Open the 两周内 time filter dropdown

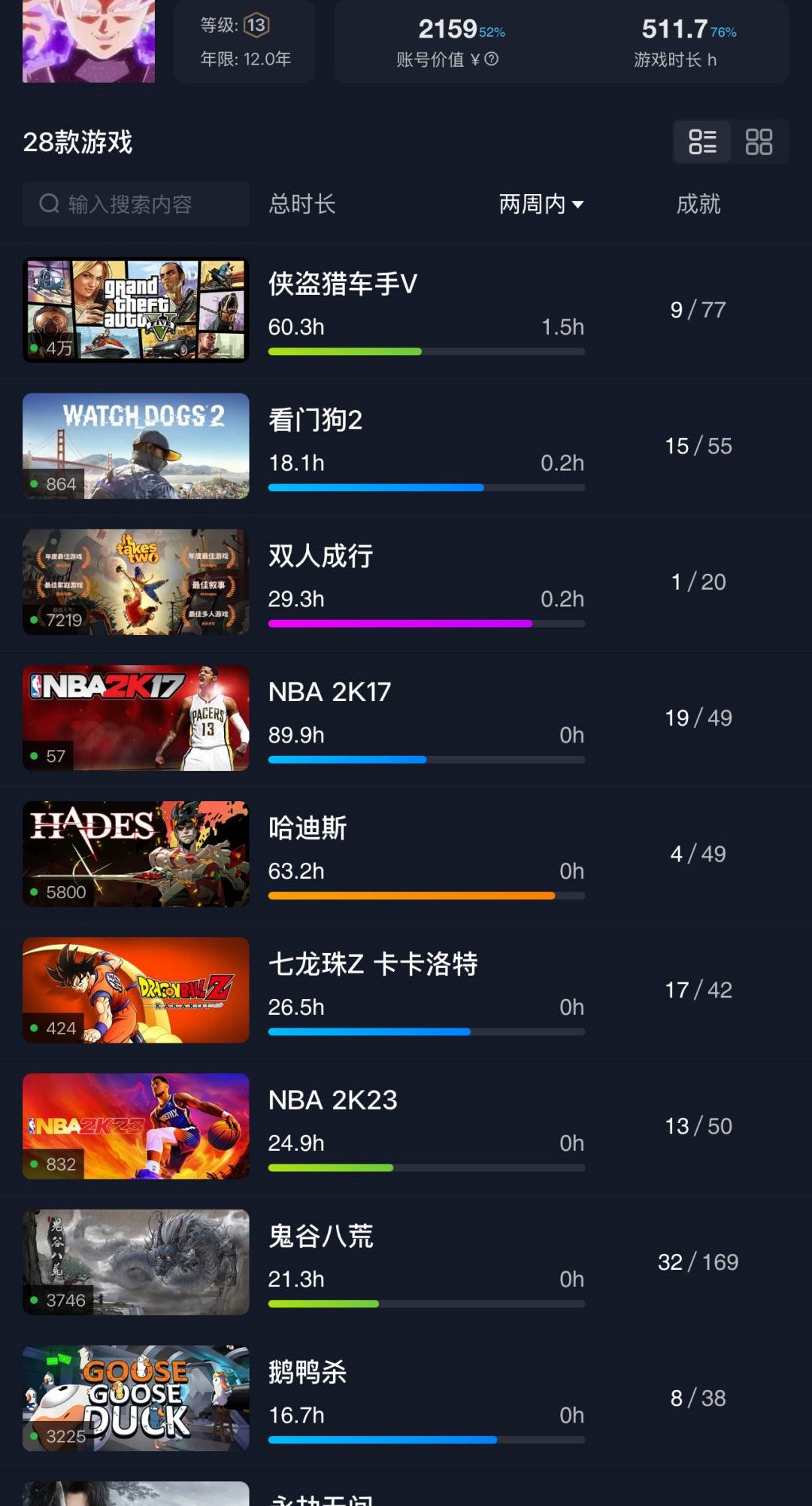pos(540,203)
